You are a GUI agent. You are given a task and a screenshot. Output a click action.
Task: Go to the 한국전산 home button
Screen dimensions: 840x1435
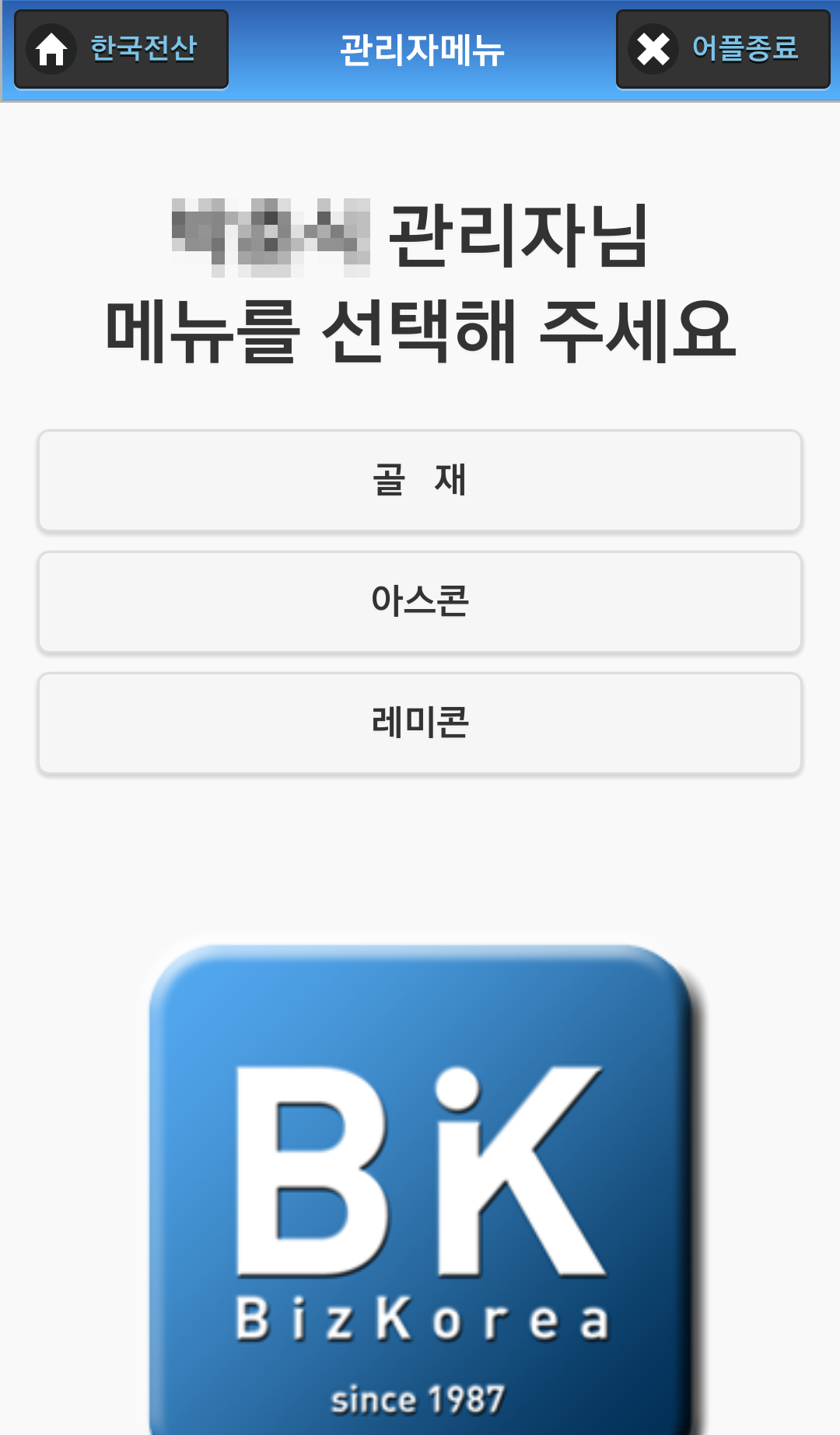pyautogui.click(x=121, y=49)
